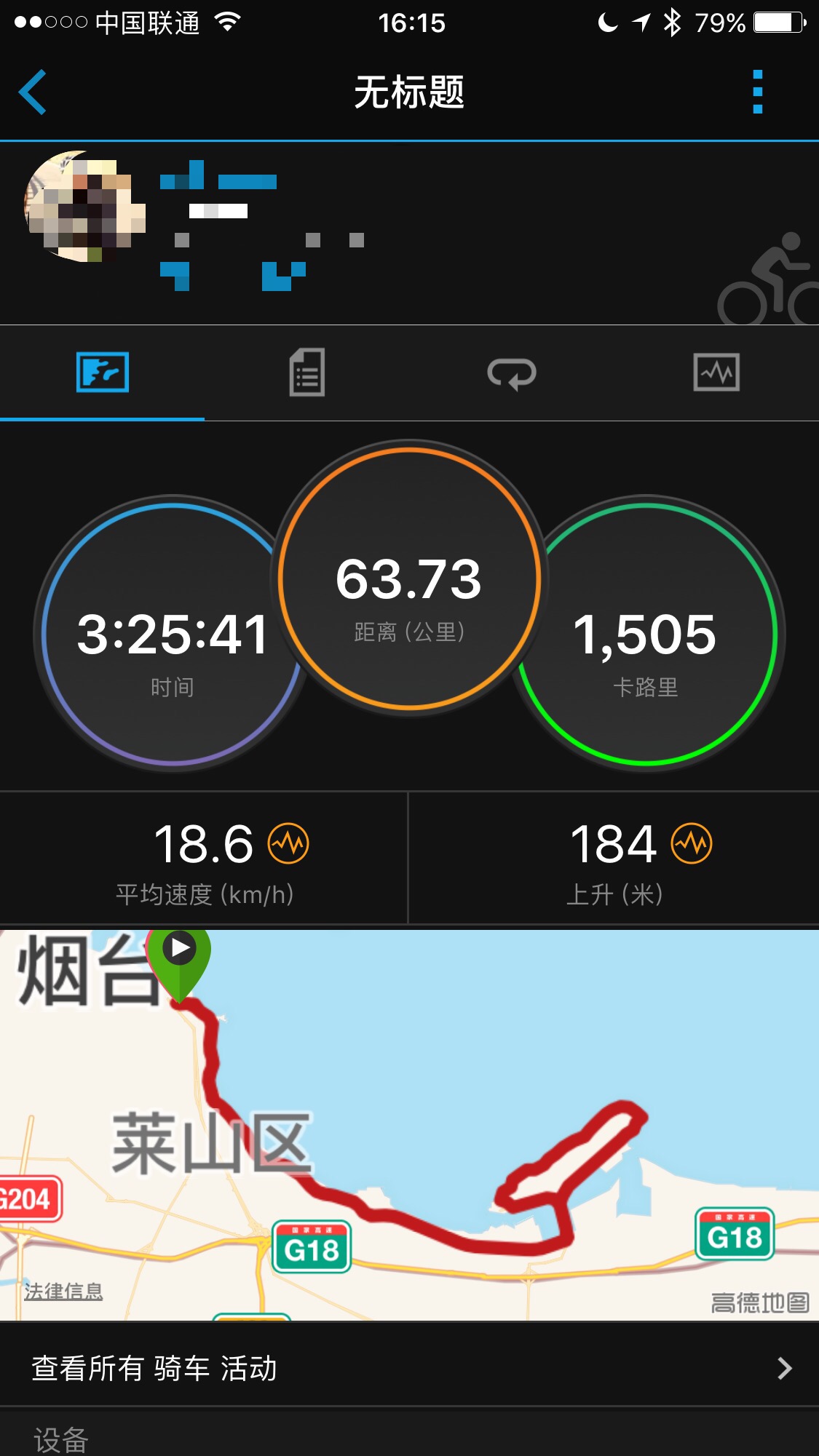The height and width of the screenshot is (1456, 819).
Task: Switch to the laps tab
Action: tap(511, 373)
